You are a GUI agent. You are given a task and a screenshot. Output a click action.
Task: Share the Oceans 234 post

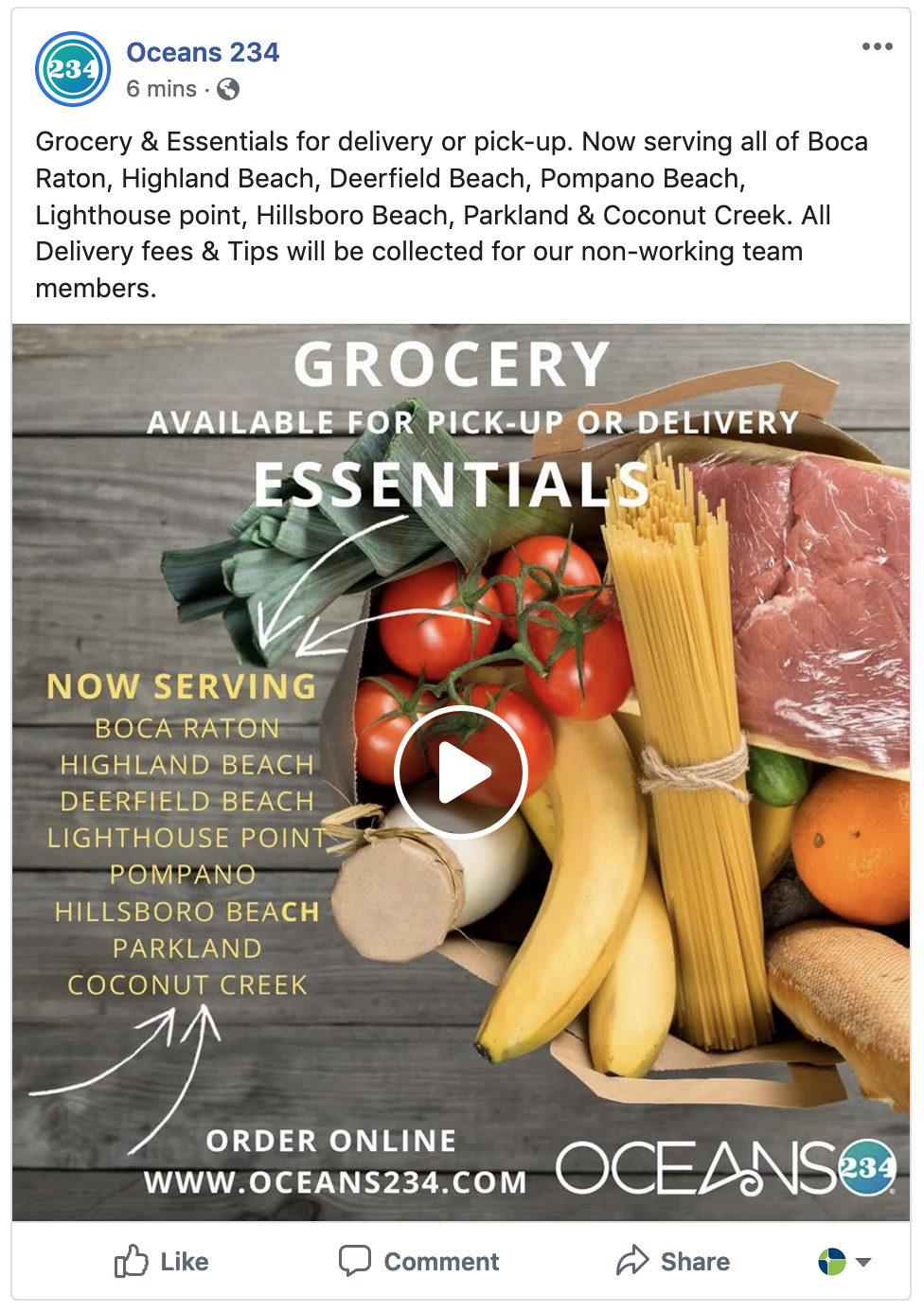coord(673,1261)
